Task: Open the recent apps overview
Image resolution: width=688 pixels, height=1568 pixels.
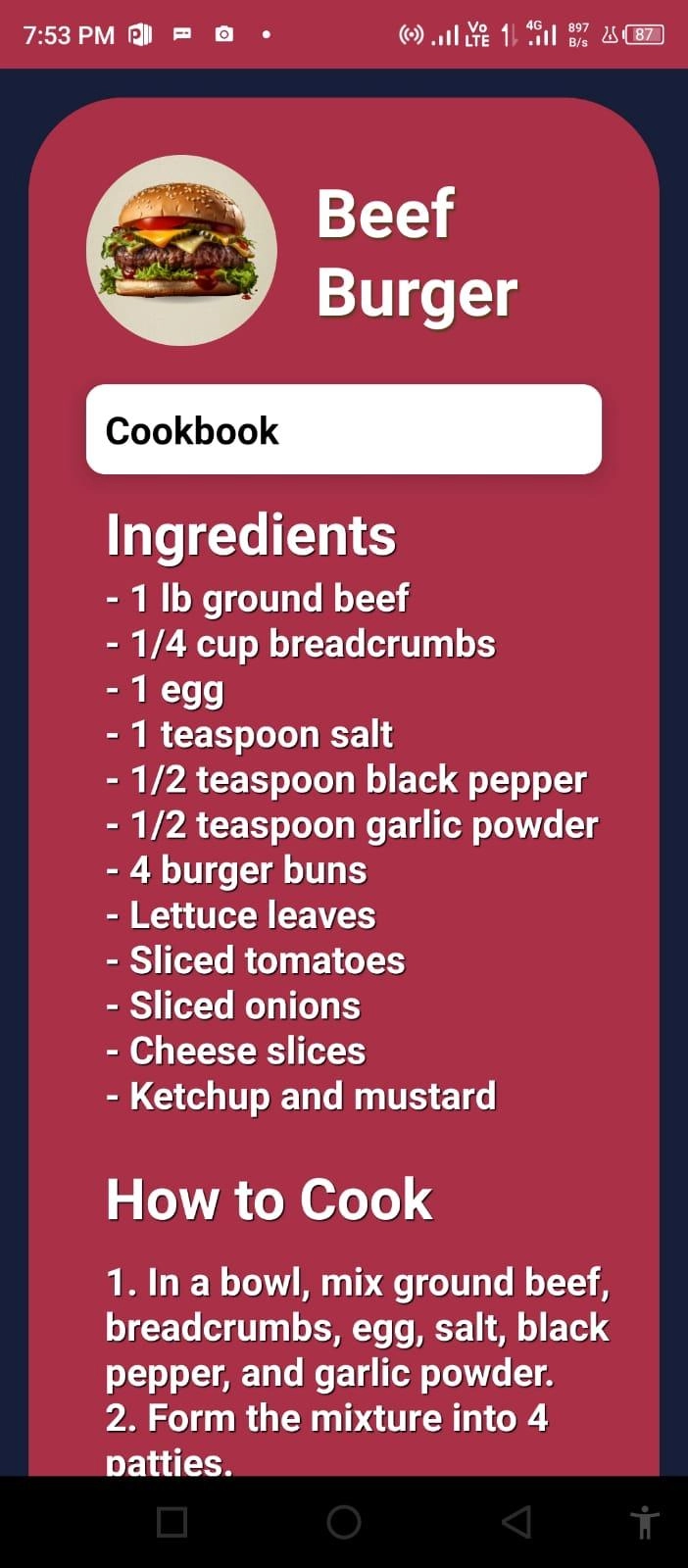Action: tap(172, 1522)
